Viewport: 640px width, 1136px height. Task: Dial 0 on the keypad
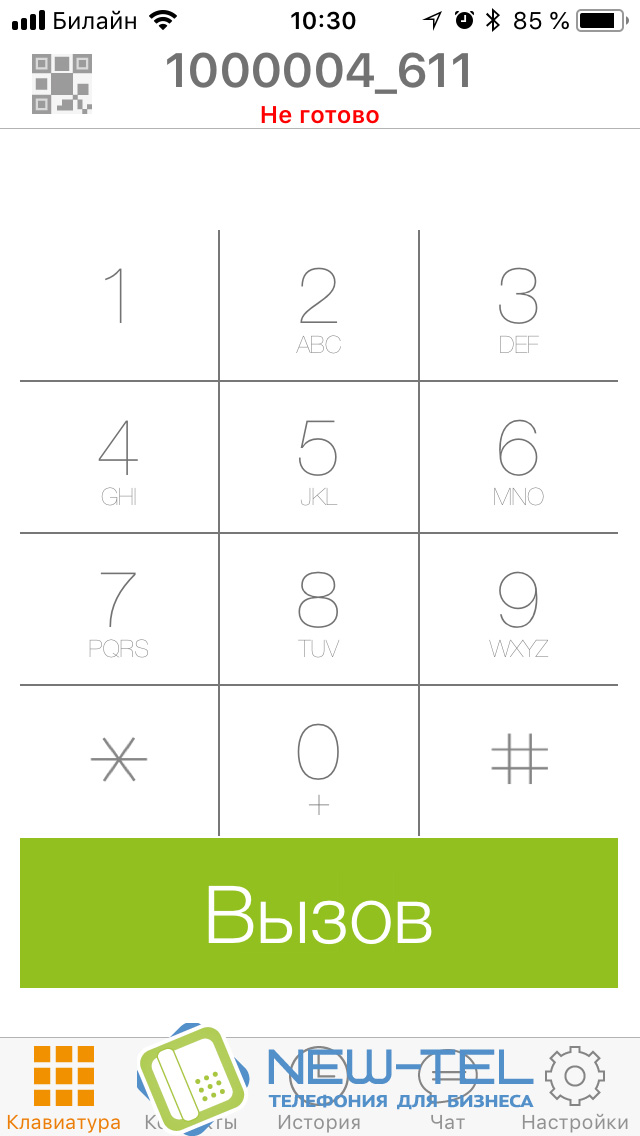319,761
